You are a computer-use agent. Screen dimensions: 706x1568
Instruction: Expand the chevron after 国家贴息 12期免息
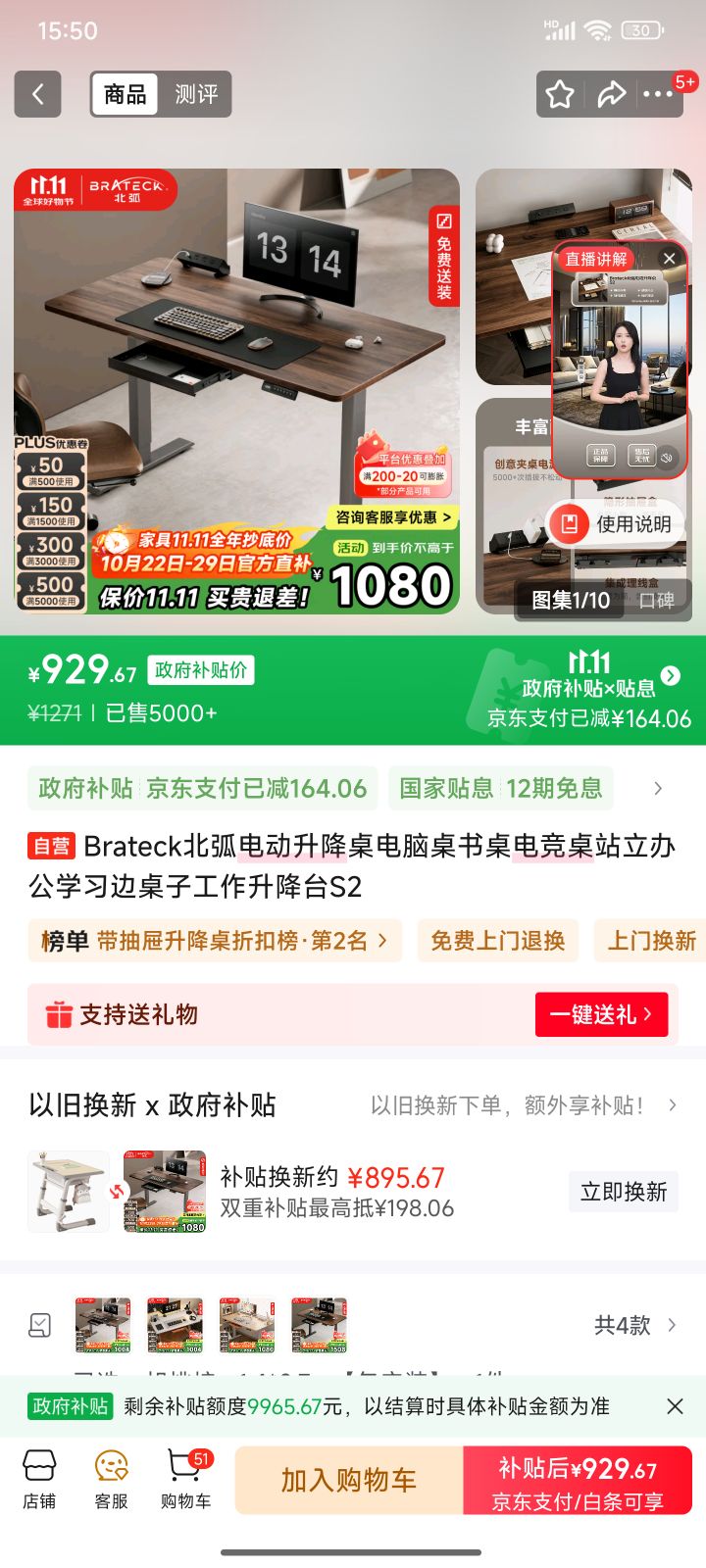(x=655, y=788)
